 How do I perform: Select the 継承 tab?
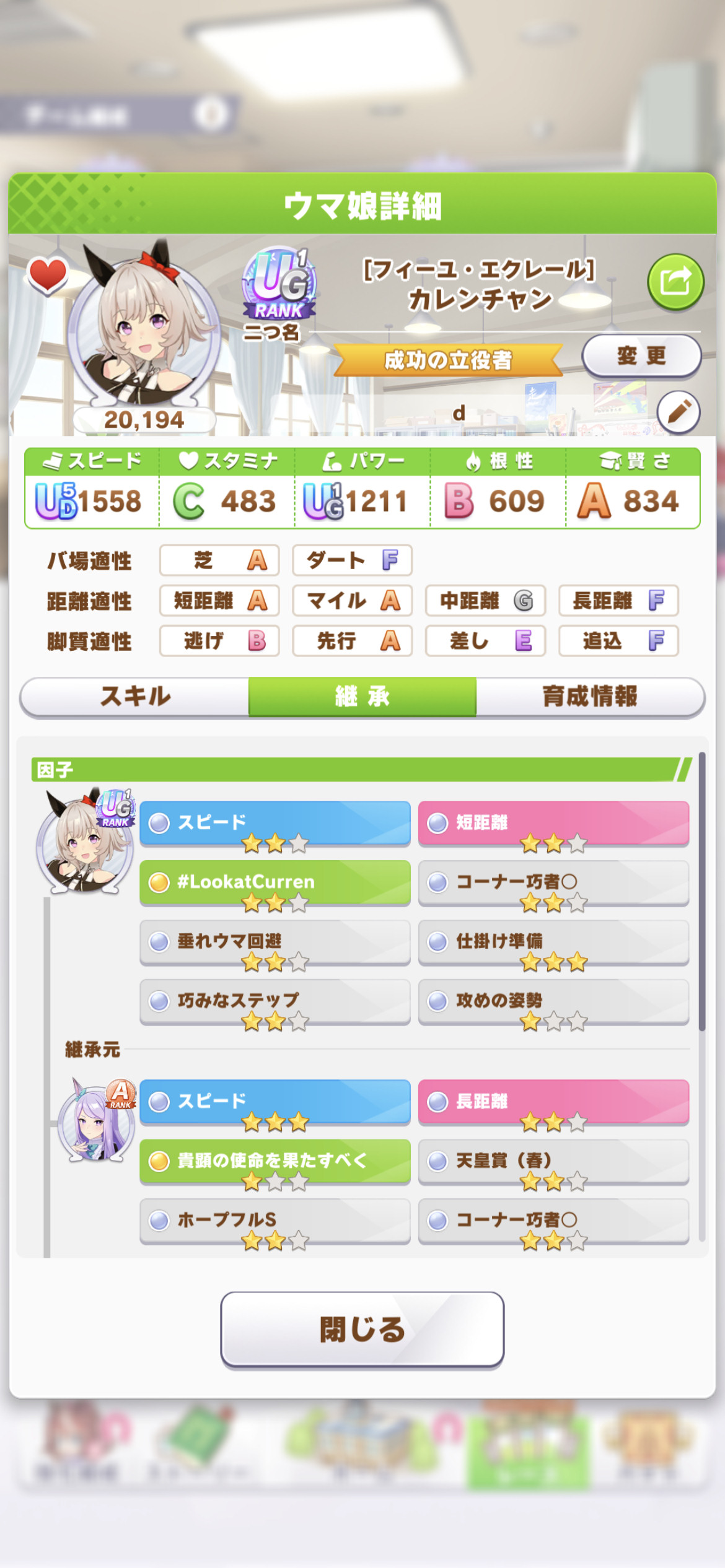[362, 697]
